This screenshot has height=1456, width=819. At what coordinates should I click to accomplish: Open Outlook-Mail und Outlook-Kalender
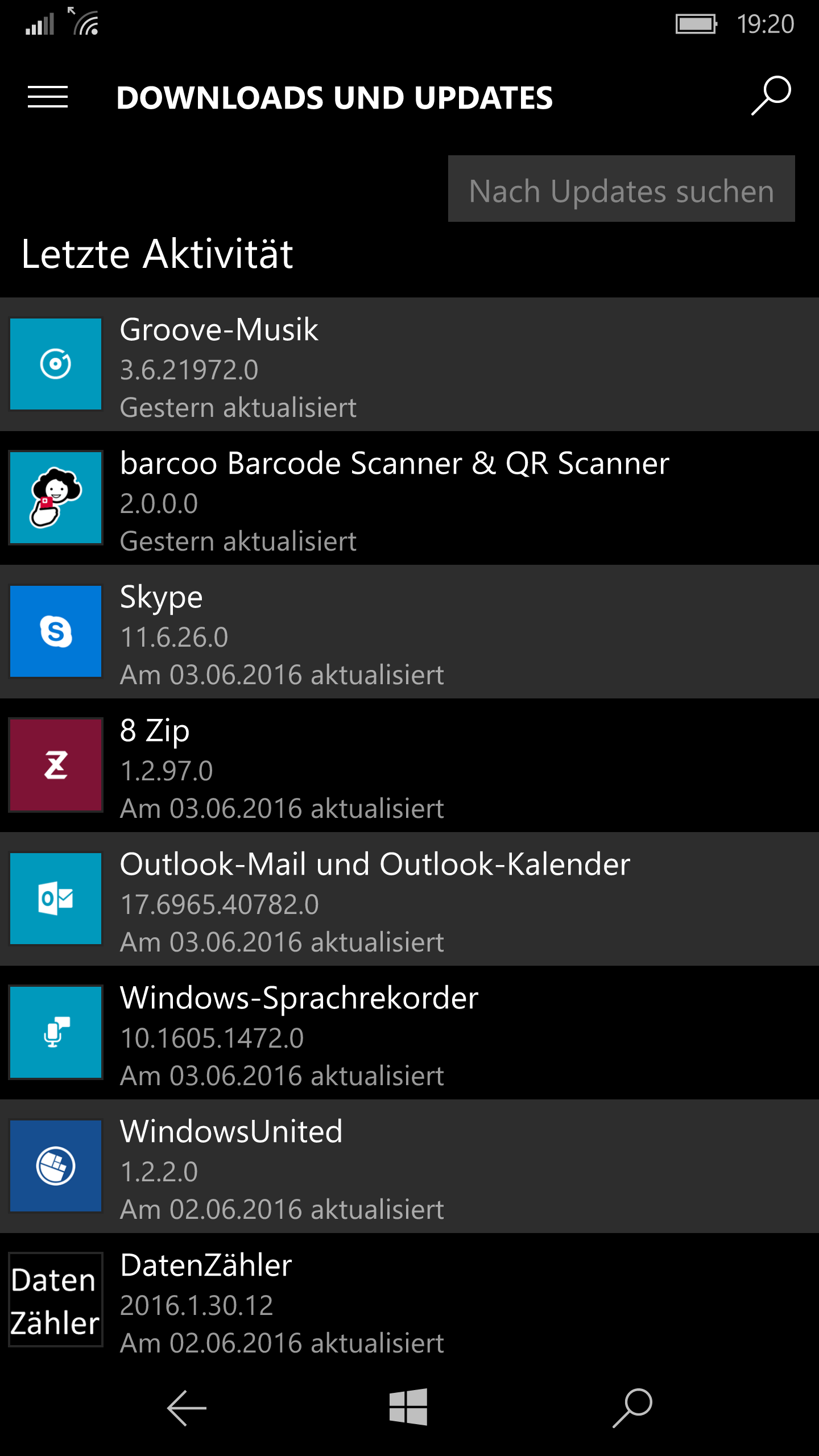(409, 899)
